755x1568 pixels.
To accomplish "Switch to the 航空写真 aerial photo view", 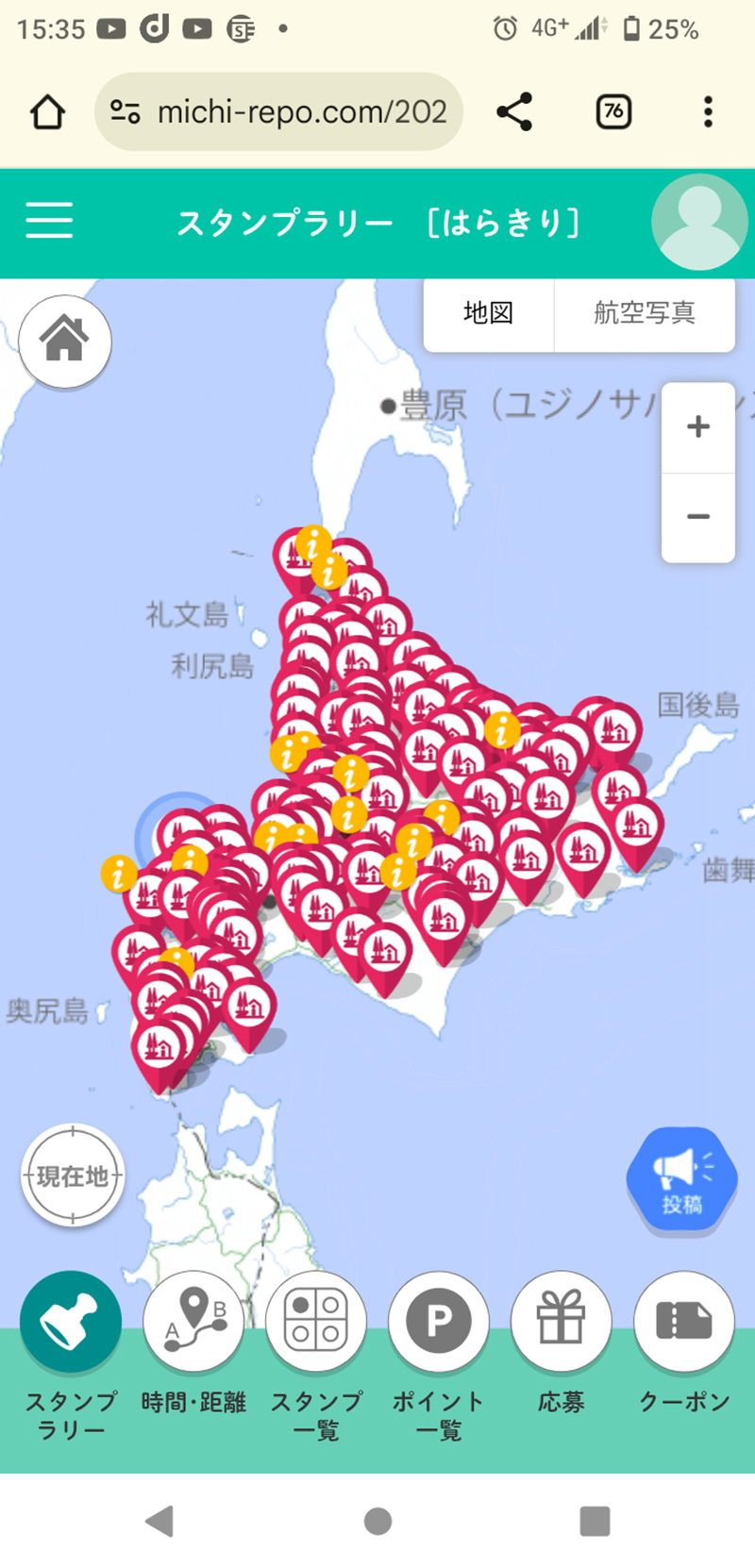I will pyautogui.click(x=645, y=315).
